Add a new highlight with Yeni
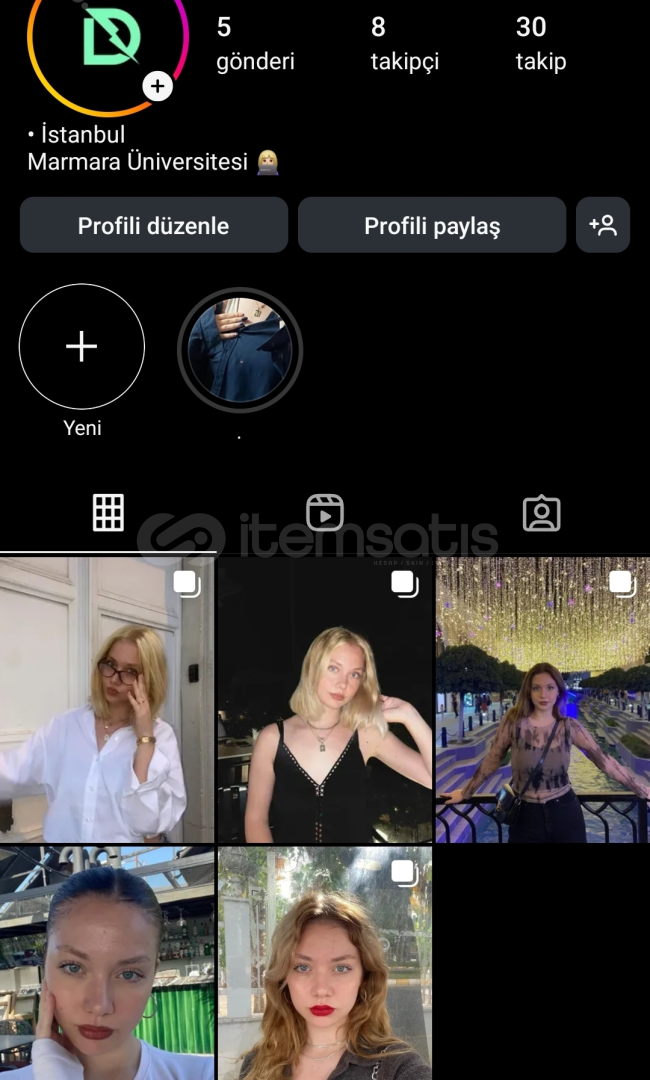The image size is (650, 1080). coord(82,347)
